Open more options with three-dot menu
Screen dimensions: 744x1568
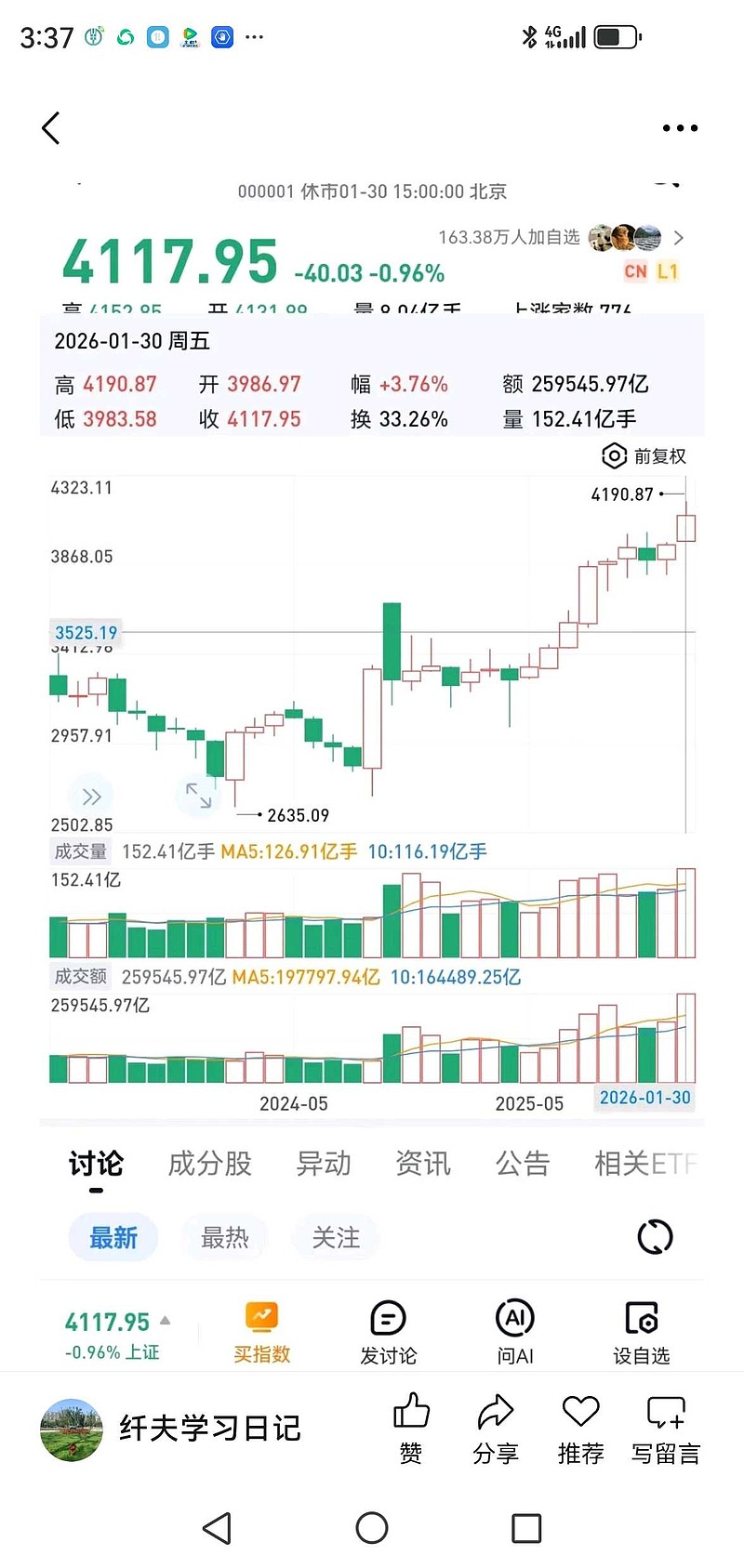680,127
